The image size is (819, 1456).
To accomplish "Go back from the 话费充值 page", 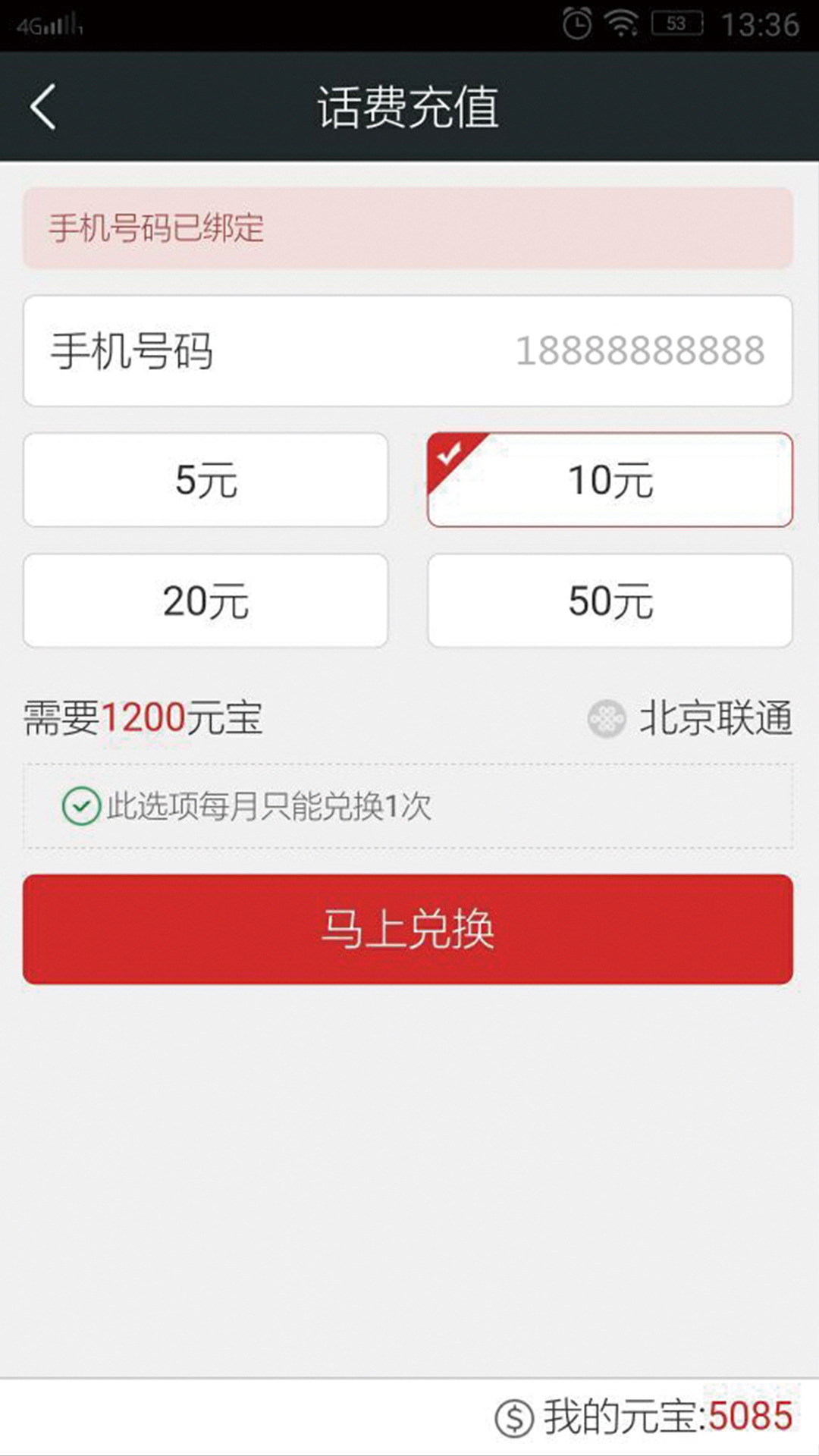I will [x=44, y=107].
